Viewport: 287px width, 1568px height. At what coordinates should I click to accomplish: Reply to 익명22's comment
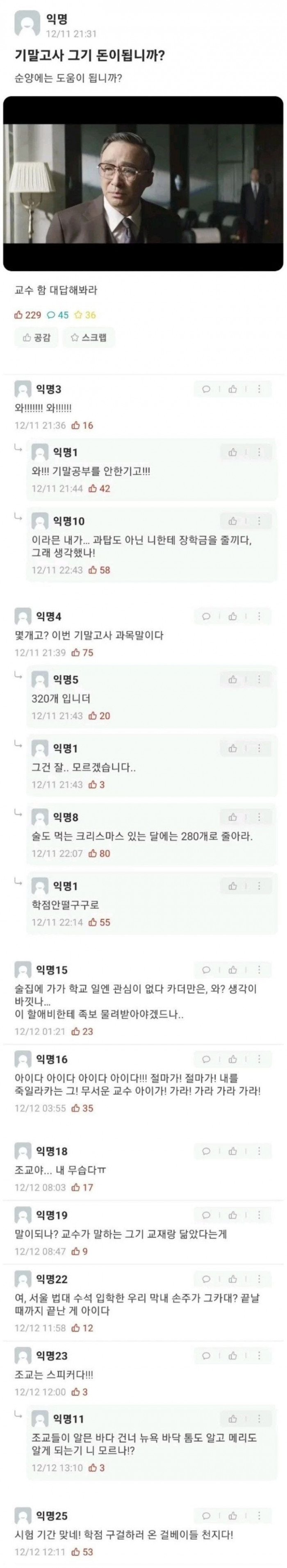(x=206, y=1279)
